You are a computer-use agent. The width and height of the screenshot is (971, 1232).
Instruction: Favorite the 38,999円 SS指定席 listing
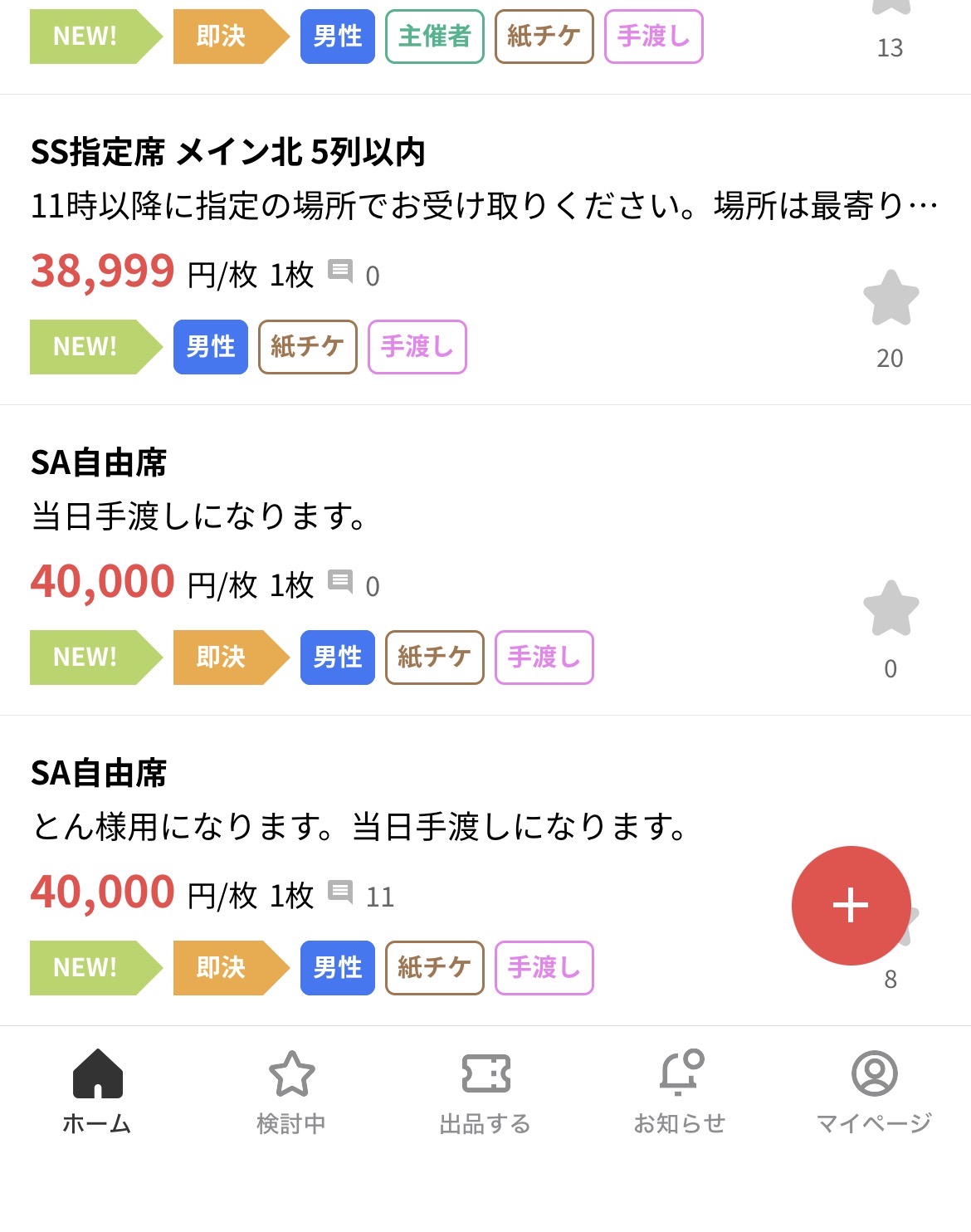[890, 298]
